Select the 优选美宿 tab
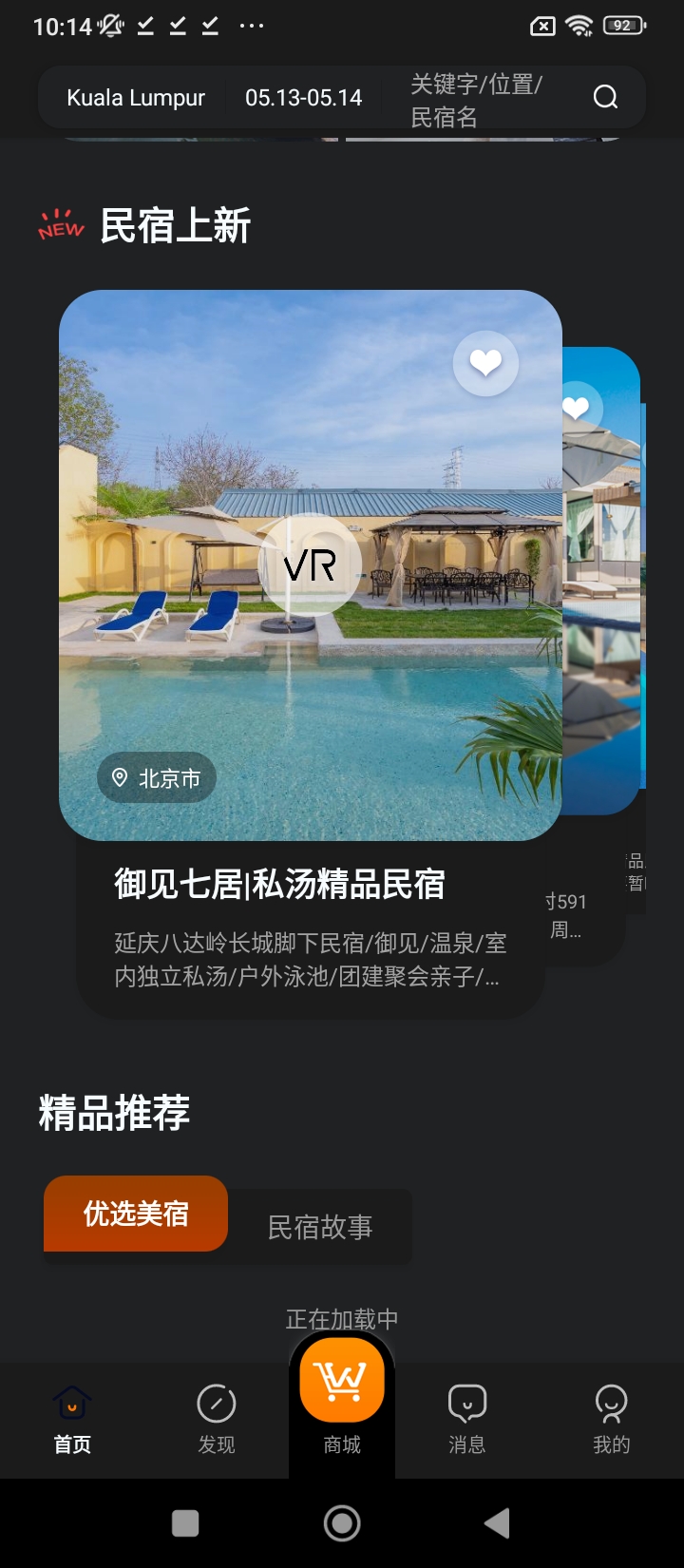Image resolution: width=684 pixels, height=1568 pixels. (x=136, y=1214)
